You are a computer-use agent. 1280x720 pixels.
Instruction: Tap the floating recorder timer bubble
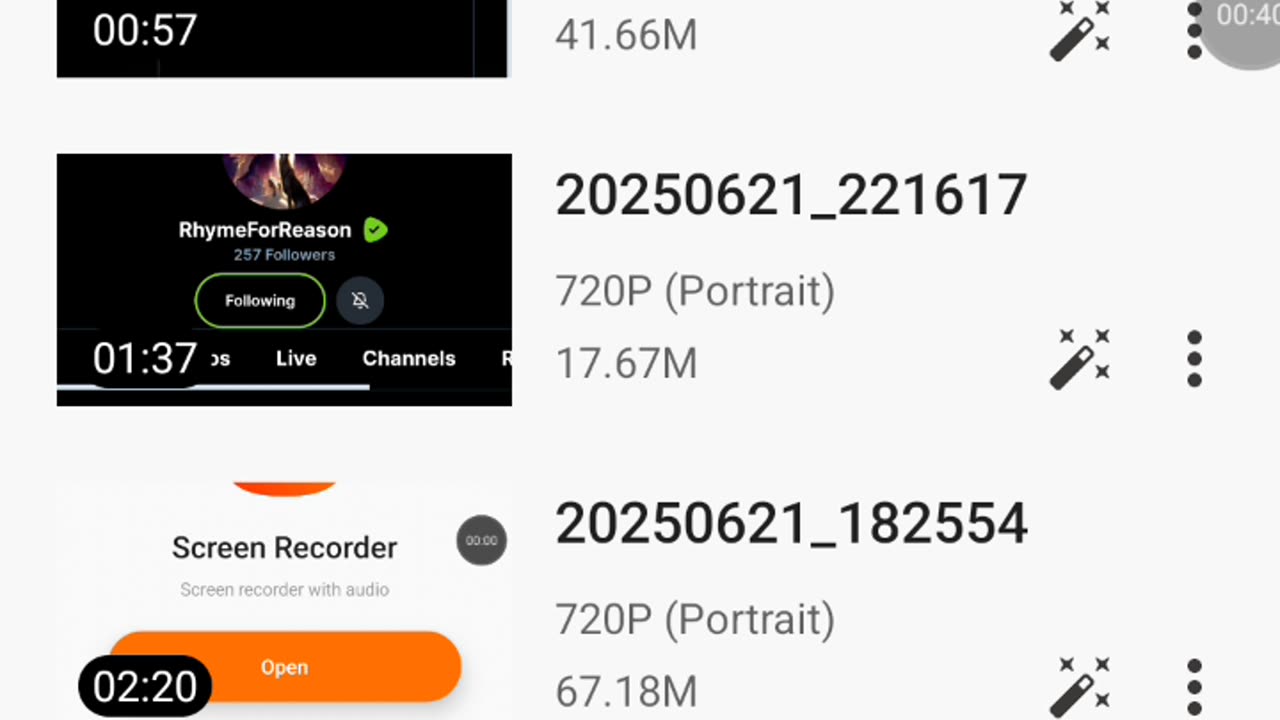point(1245,25)
